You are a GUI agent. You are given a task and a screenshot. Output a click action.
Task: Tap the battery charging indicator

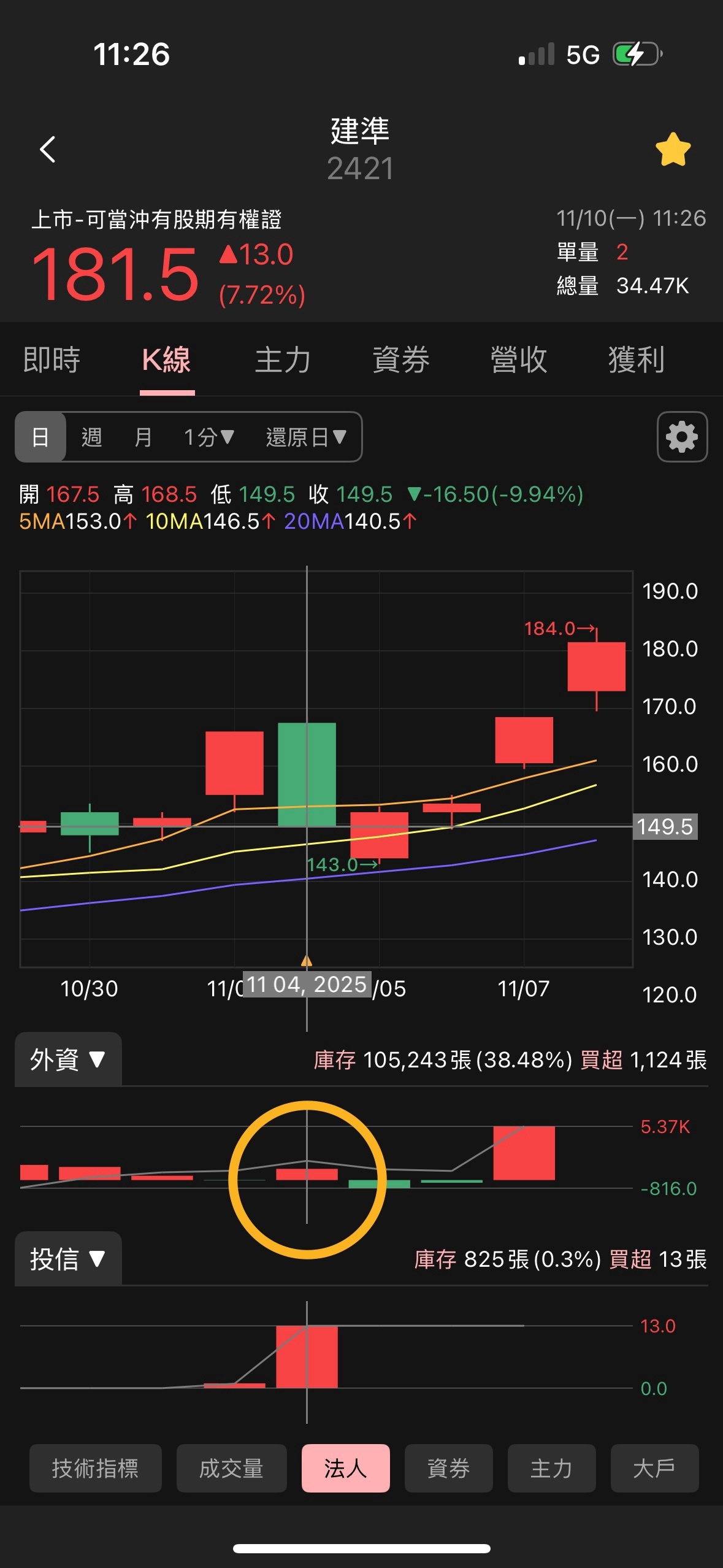635,55
